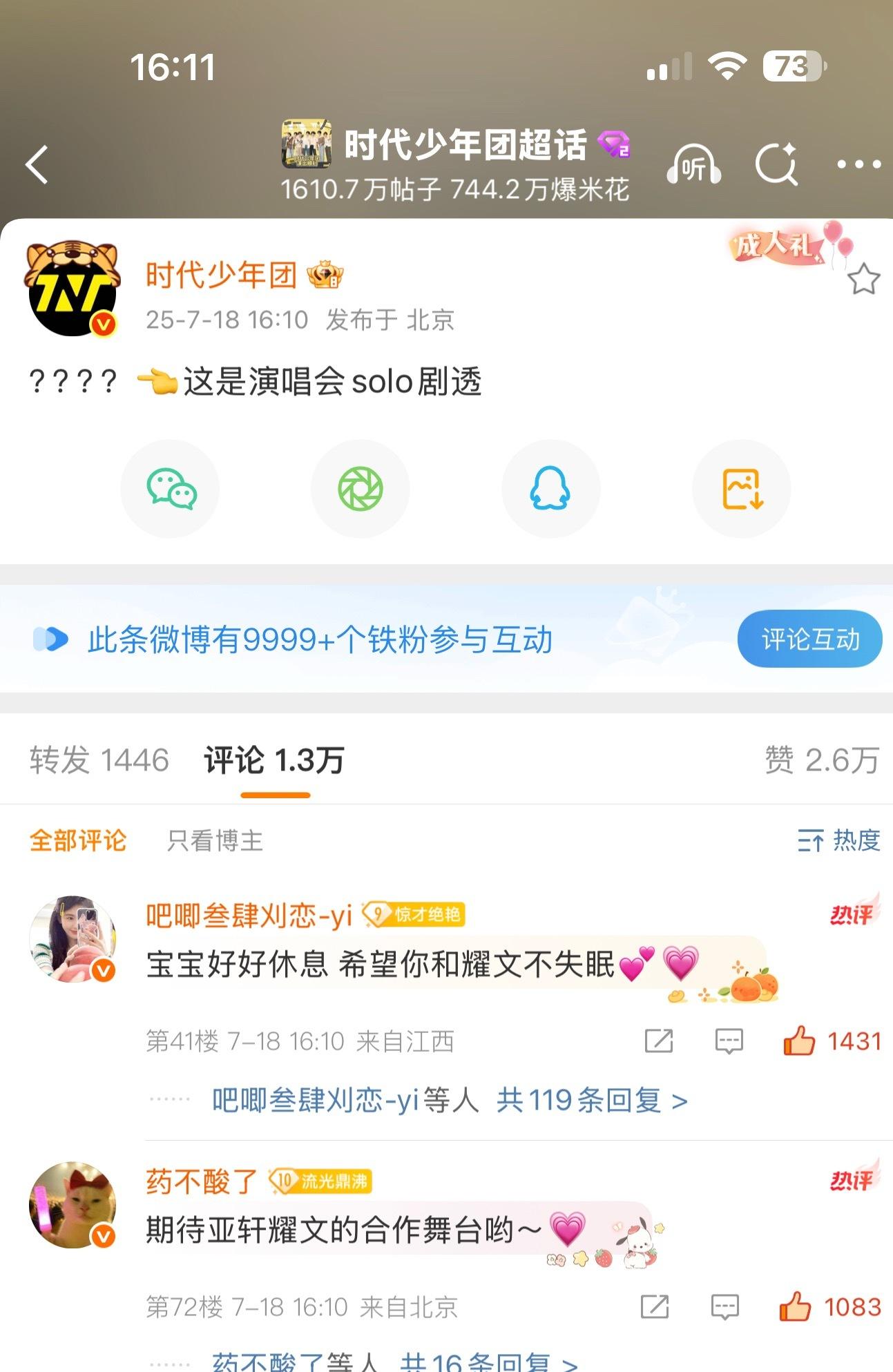Open 时代少年团 poster profile avatar

[73, 290]
